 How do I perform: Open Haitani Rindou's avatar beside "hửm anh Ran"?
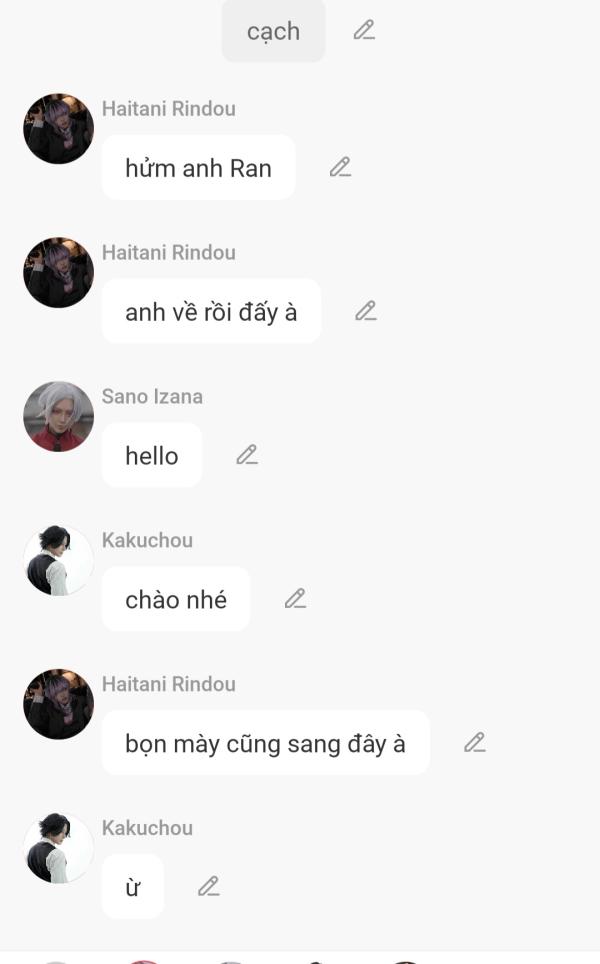pos(58,128)
